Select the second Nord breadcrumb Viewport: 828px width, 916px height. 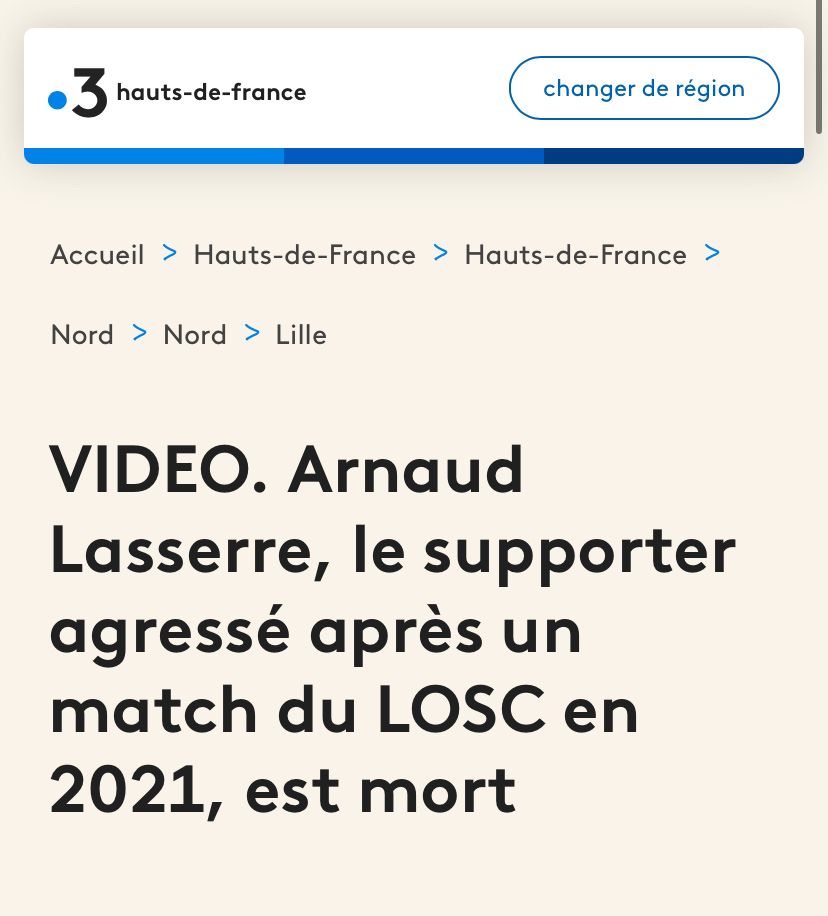click(x=195, y=335)
